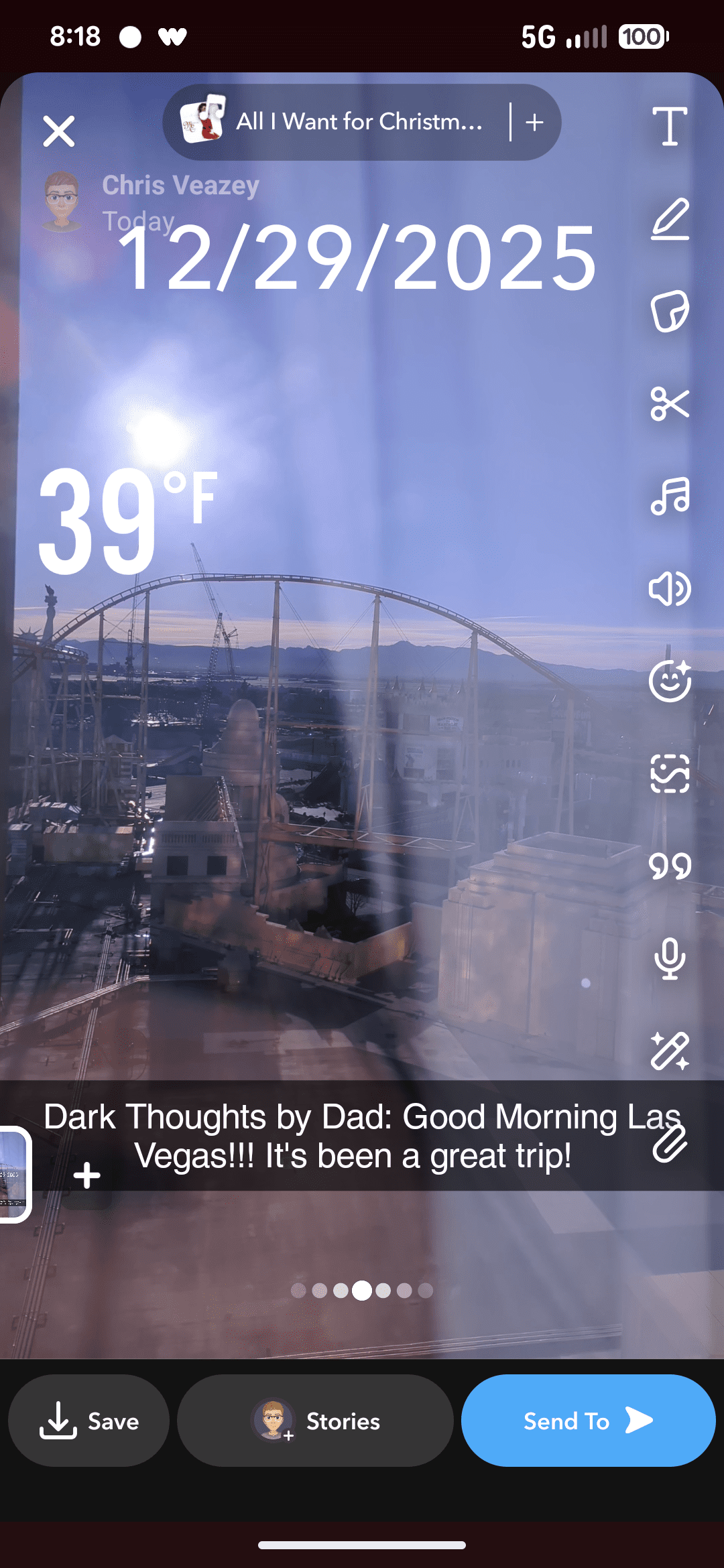Select the Text tool

pos(671,127)
